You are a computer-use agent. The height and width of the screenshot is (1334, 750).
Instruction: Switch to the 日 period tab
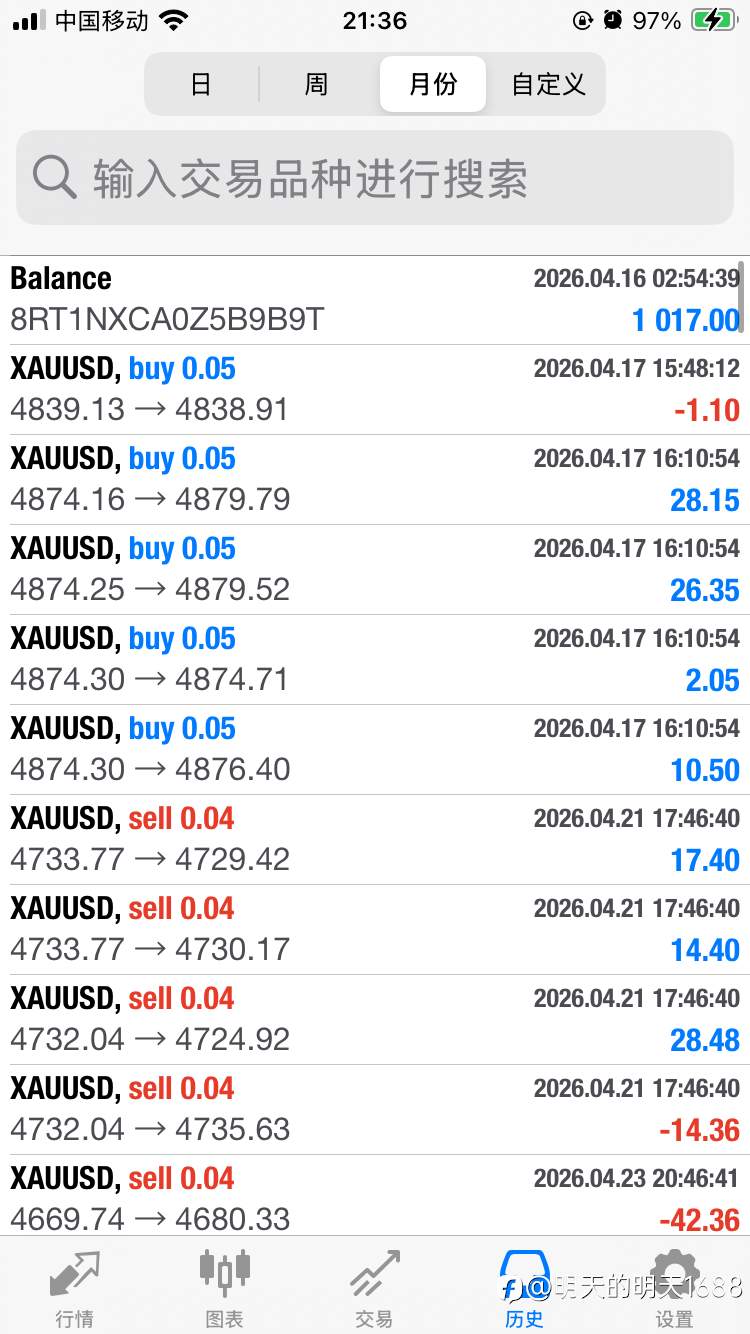pos(202,84)
